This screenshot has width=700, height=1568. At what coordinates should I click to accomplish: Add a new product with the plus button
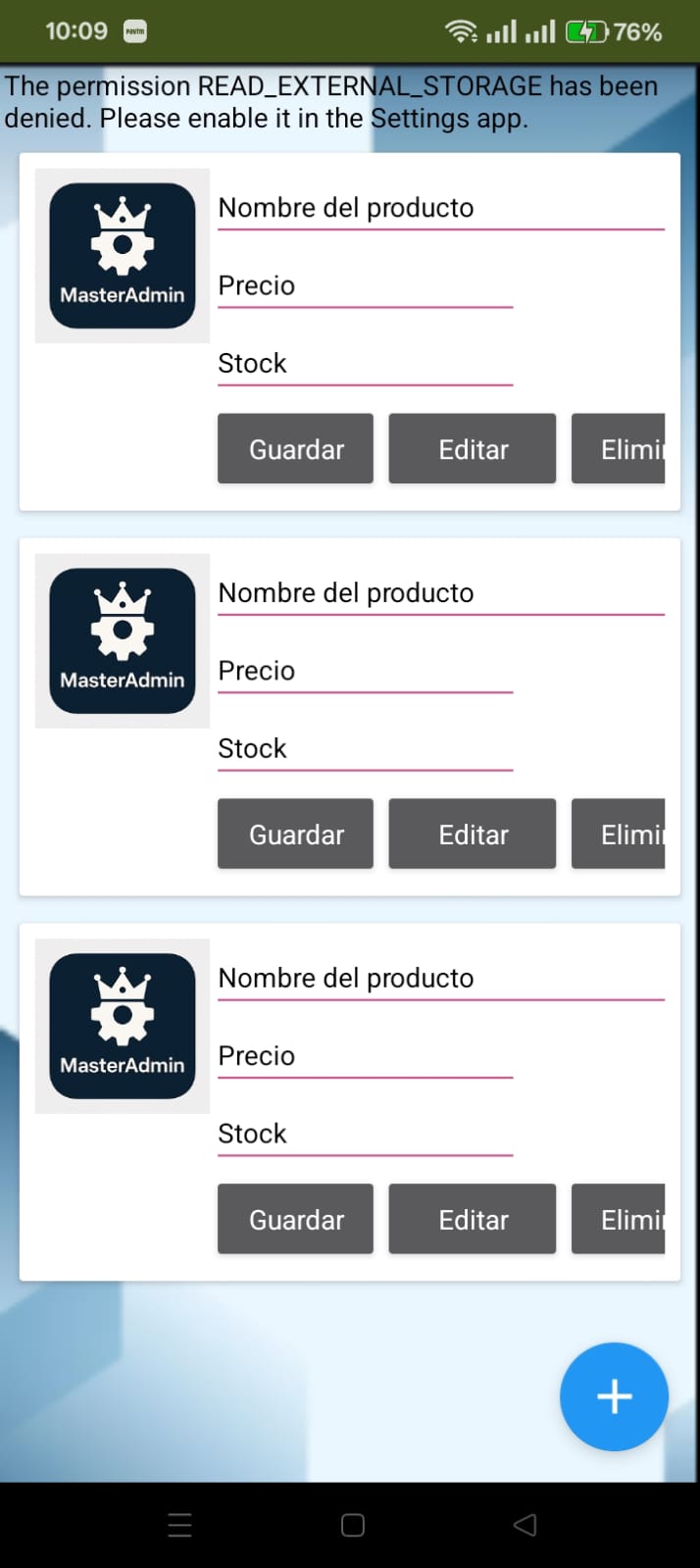coord(614,1396)
